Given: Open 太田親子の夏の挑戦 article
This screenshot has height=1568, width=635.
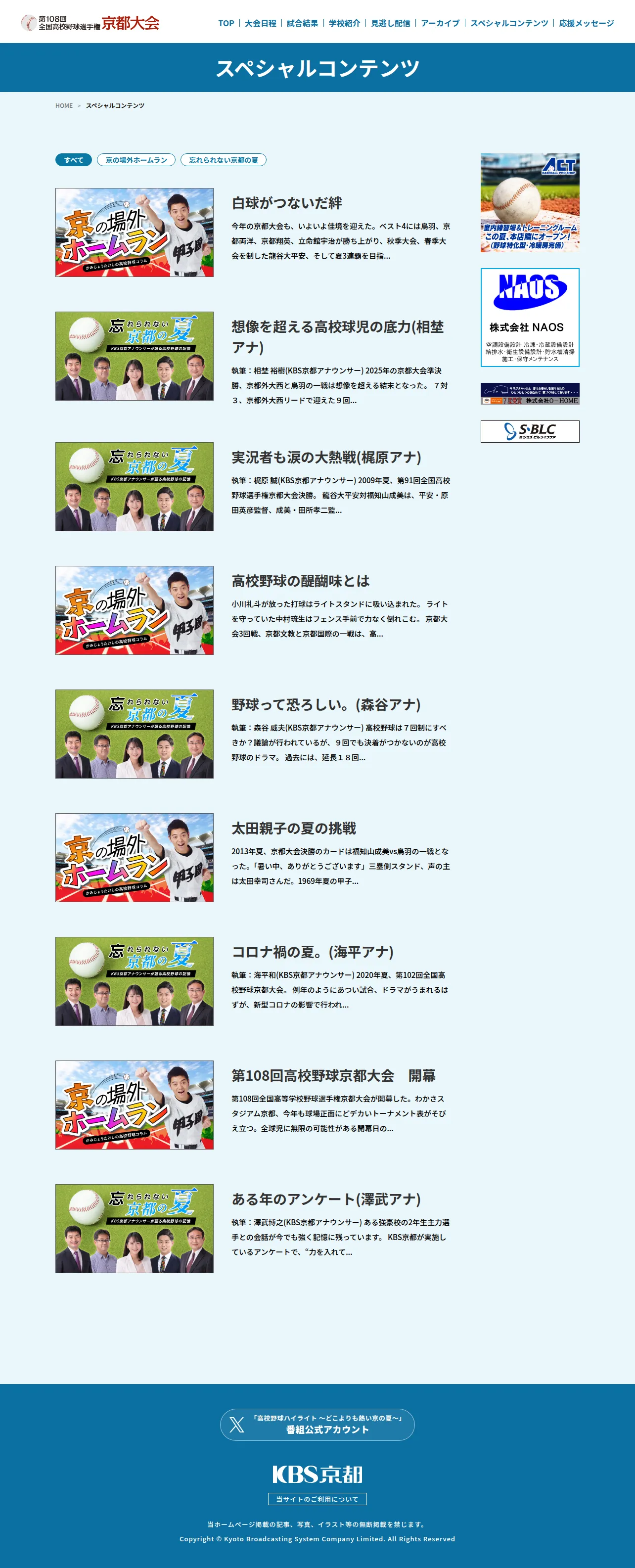Looking at the screenshot, I should tap(293, 828).
